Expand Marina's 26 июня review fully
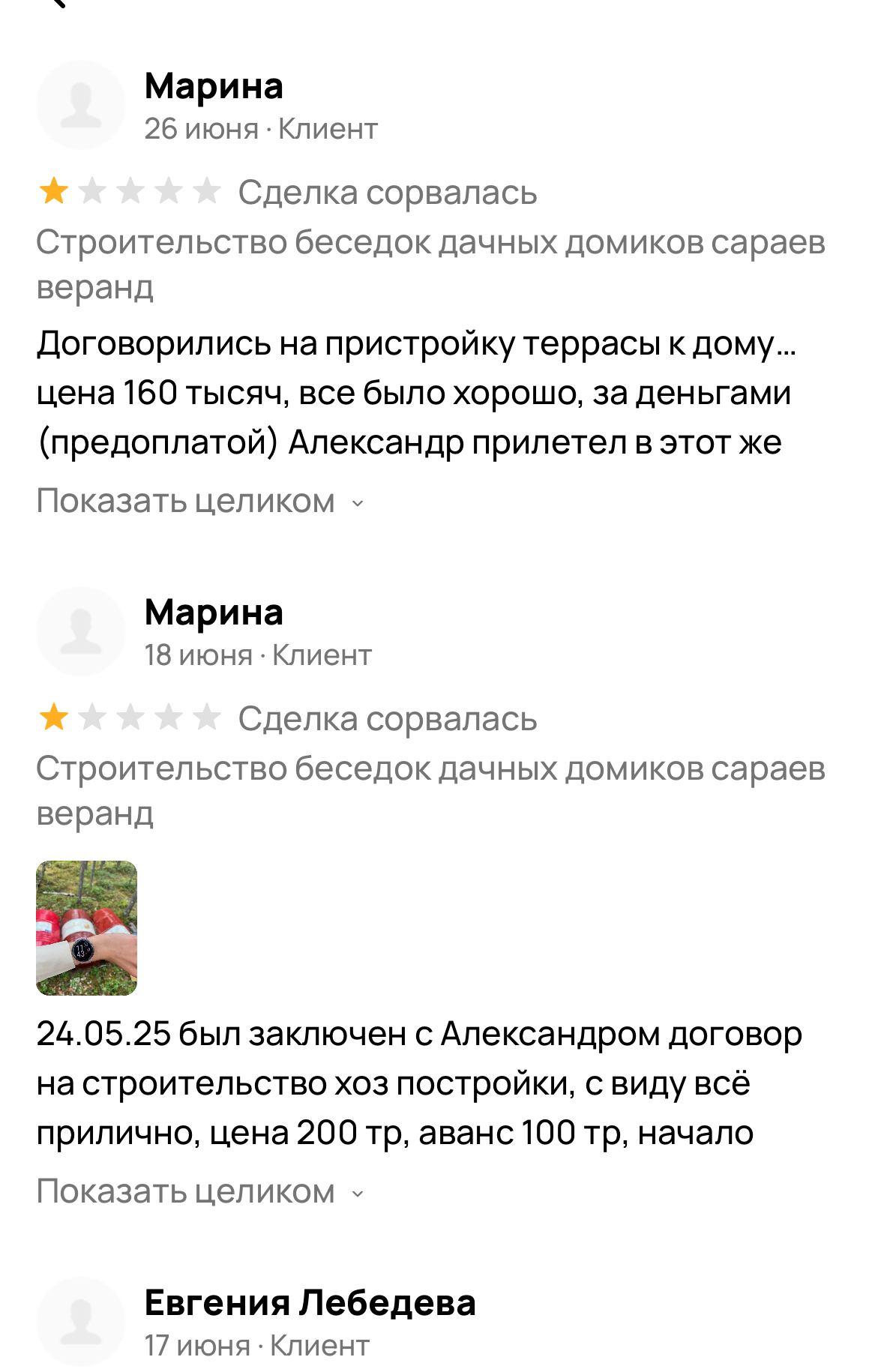Viewport: 884px width, 1372px height. 199,501
